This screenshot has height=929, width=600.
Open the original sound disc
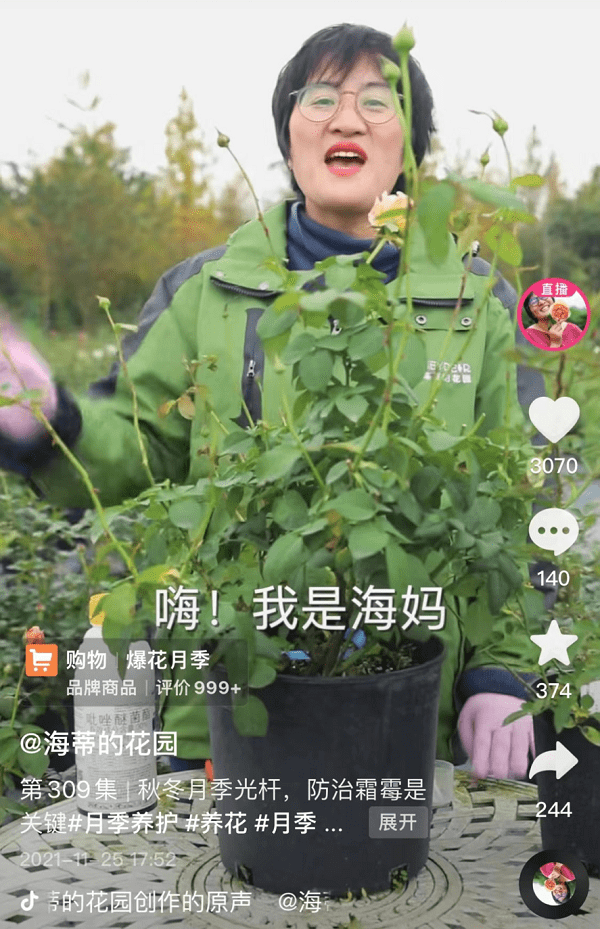(x=553, y=883)
